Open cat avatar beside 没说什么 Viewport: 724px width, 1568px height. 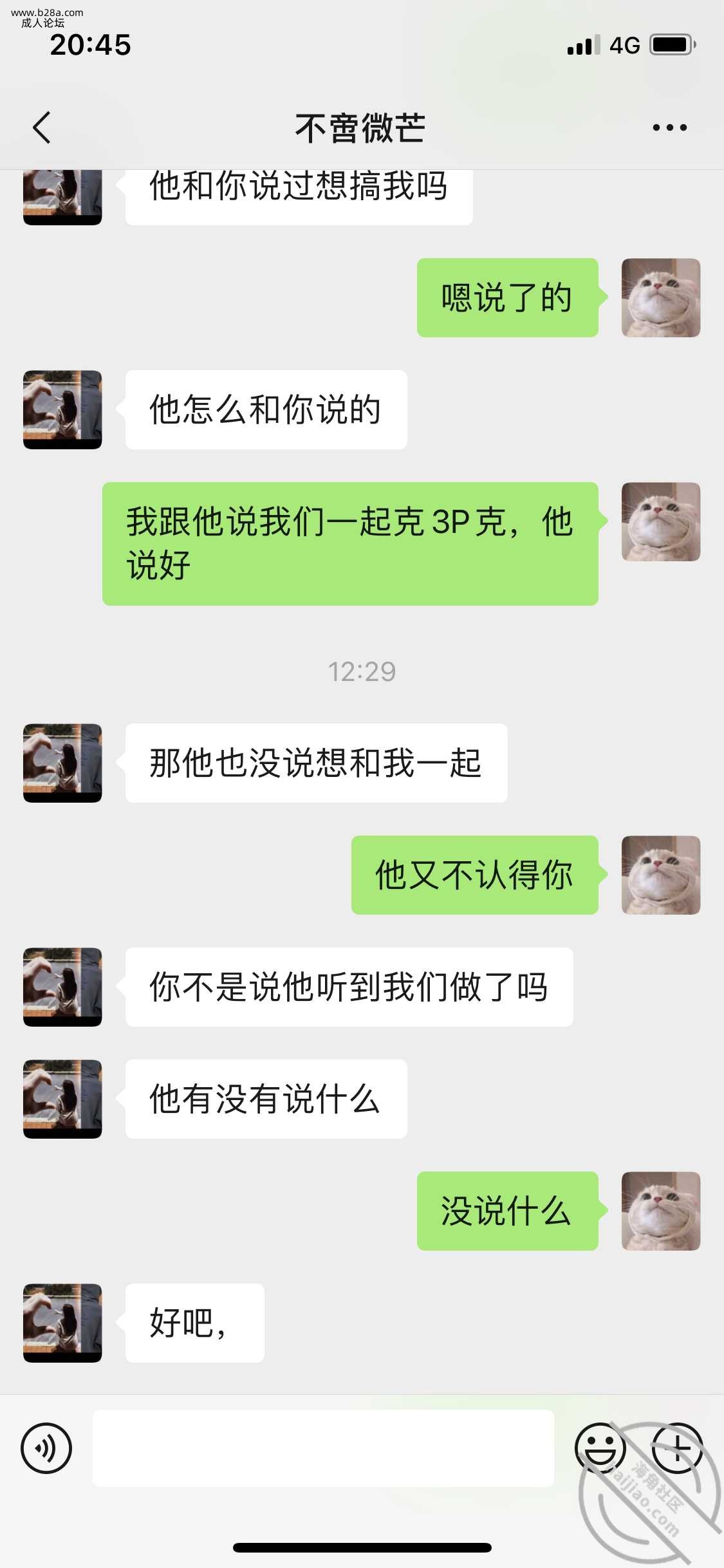661,1211
